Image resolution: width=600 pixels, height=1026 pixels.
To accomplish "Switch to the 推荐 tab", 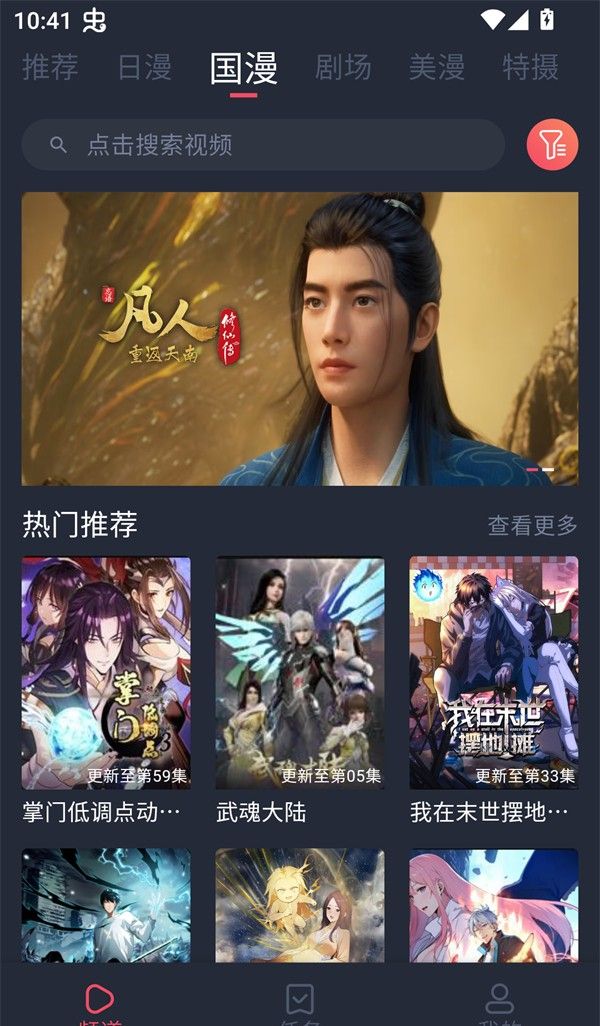I will tap(50, 67).
